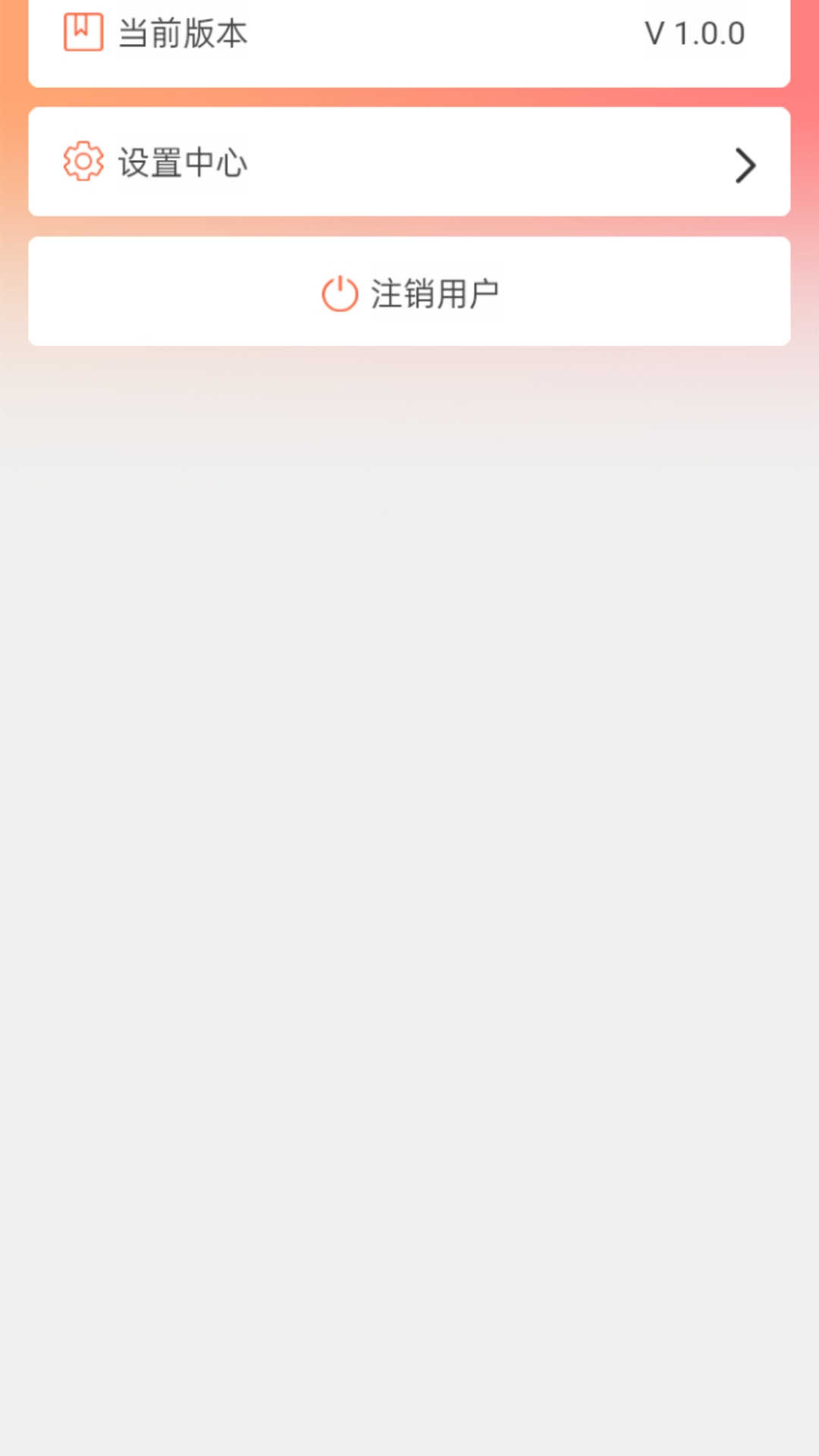Tap the white logout card
The width and height of the screenshot is (819, 1456).
click(x=409, y=290)
